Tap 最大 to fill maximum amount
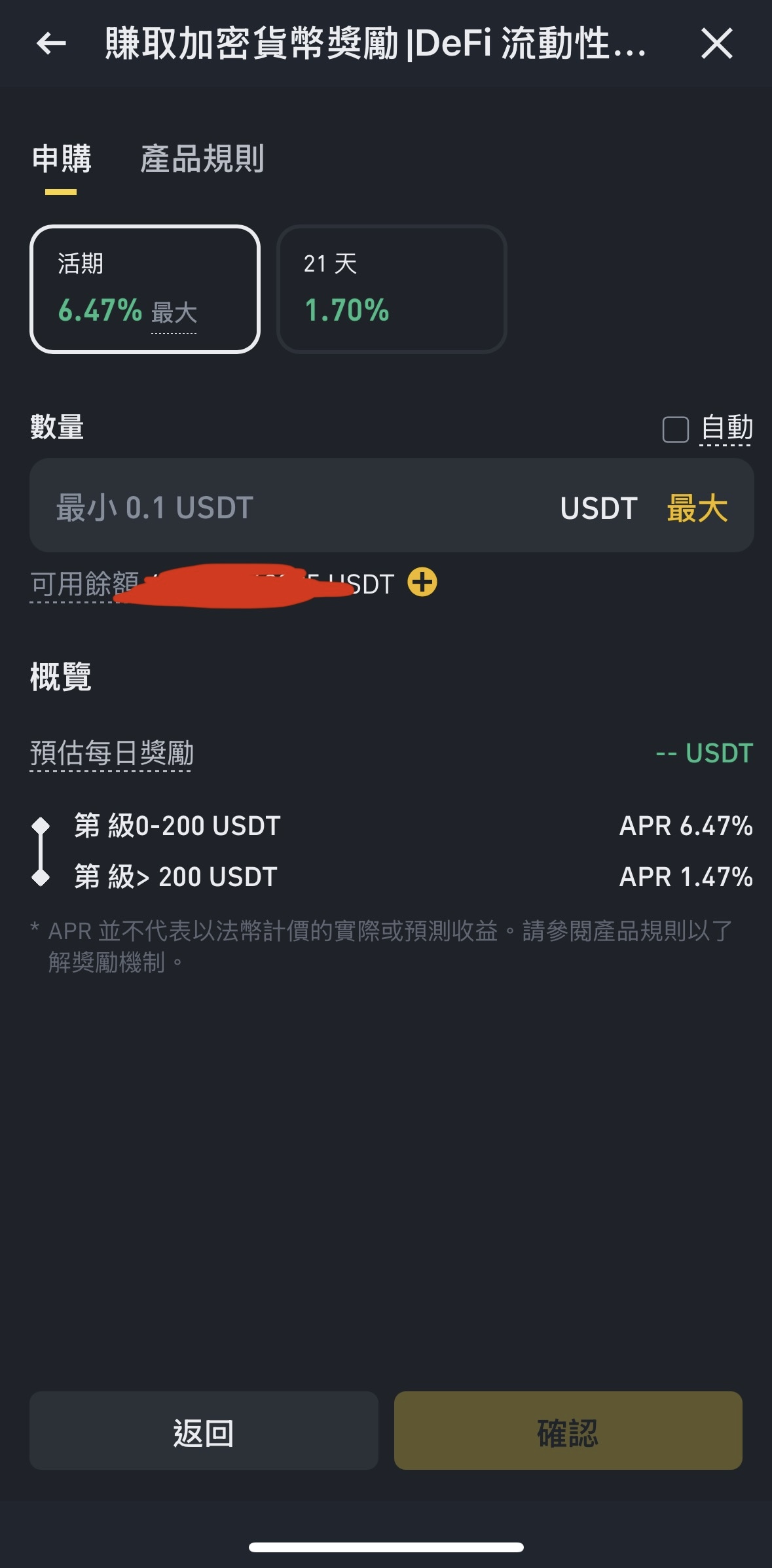The image size is (772, 1568). (x=697, y=507)
